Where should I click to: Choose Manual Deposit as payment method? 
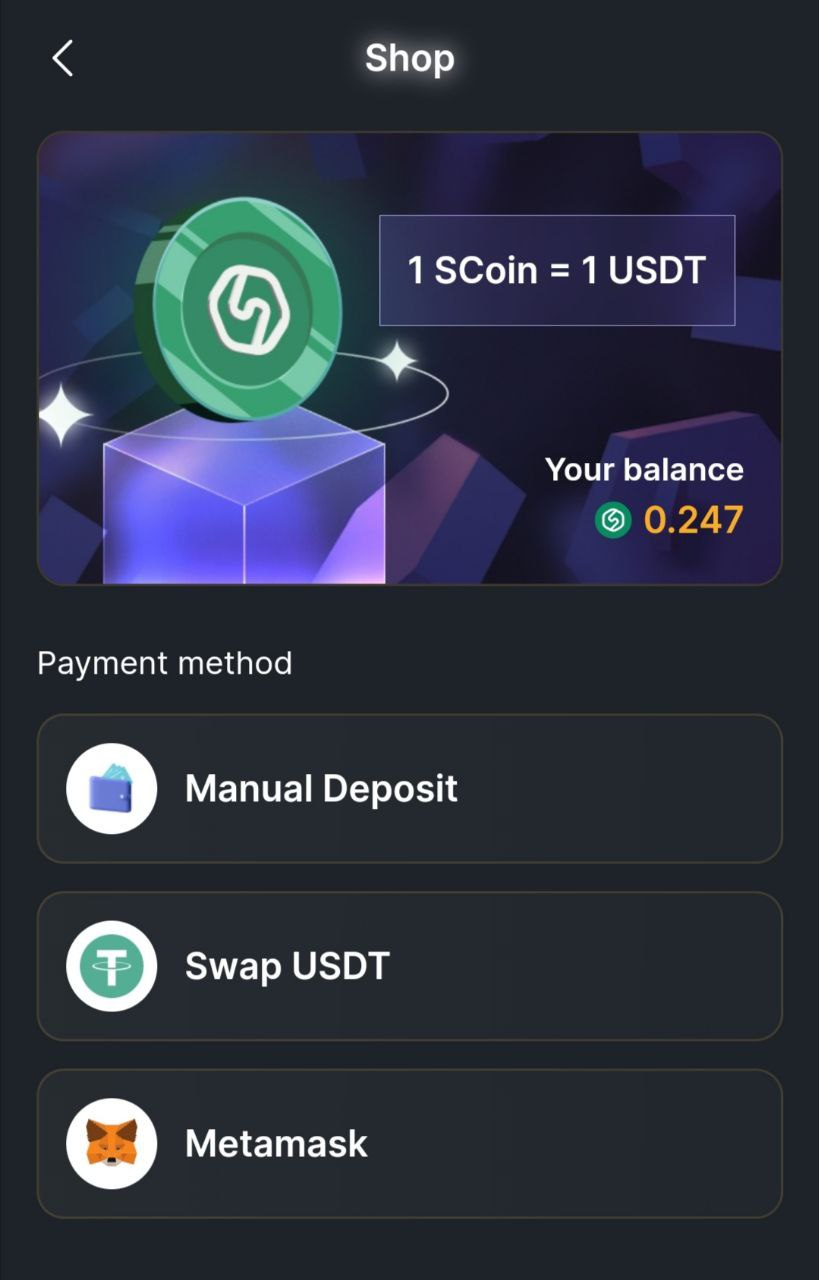(409, 788)
